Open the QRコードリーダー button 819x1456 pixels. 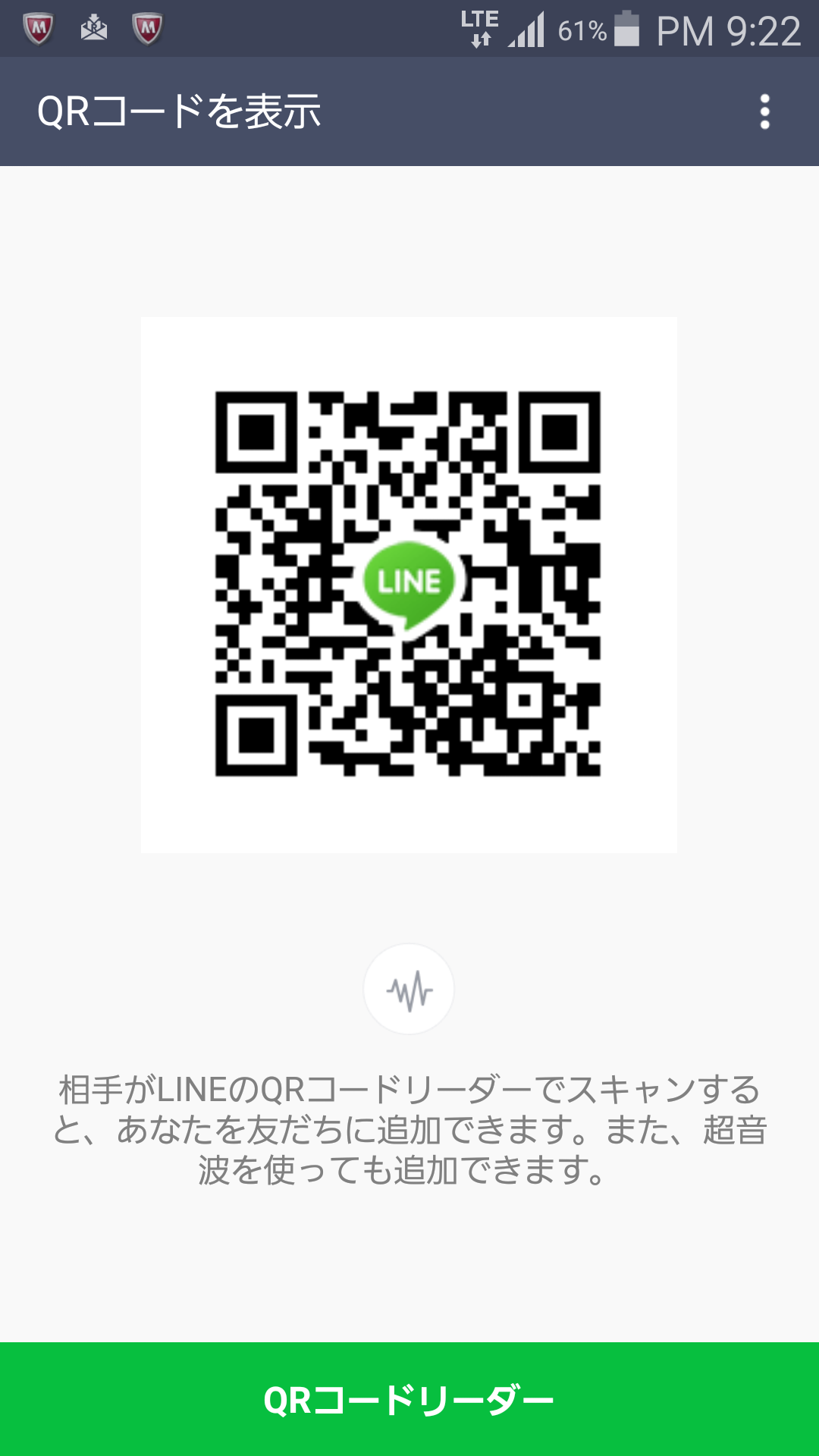(x=409, y=1399)
